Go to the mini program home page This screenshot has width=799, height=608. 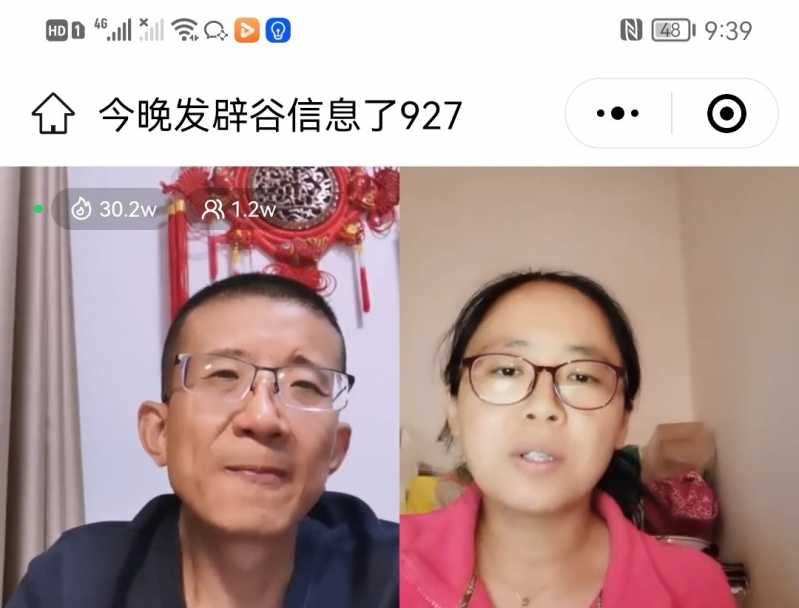(x=53, y=115)
